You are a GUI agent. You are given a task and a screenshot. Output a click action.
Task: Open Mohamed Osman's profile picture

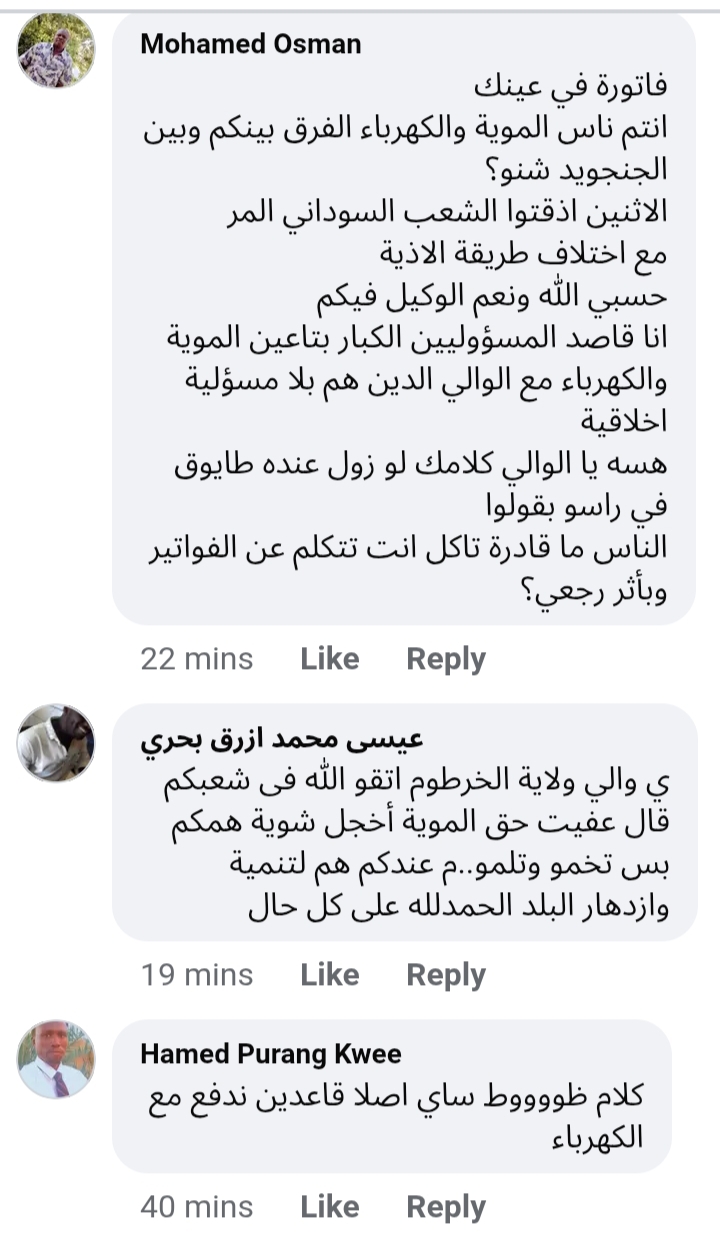coord(56,51)
